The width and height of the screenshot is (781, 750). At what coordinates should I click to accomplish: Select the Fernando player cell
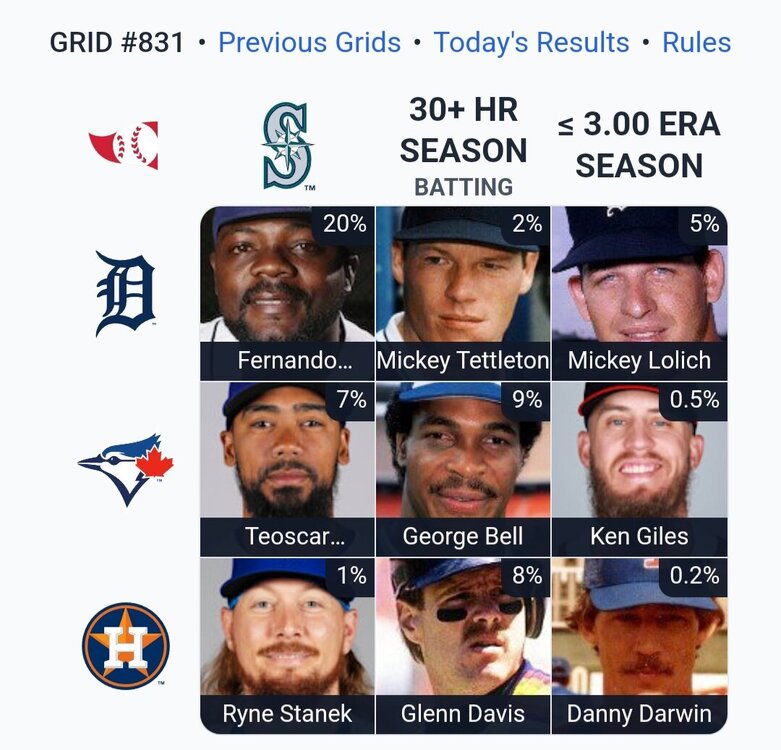pos(287,293)
